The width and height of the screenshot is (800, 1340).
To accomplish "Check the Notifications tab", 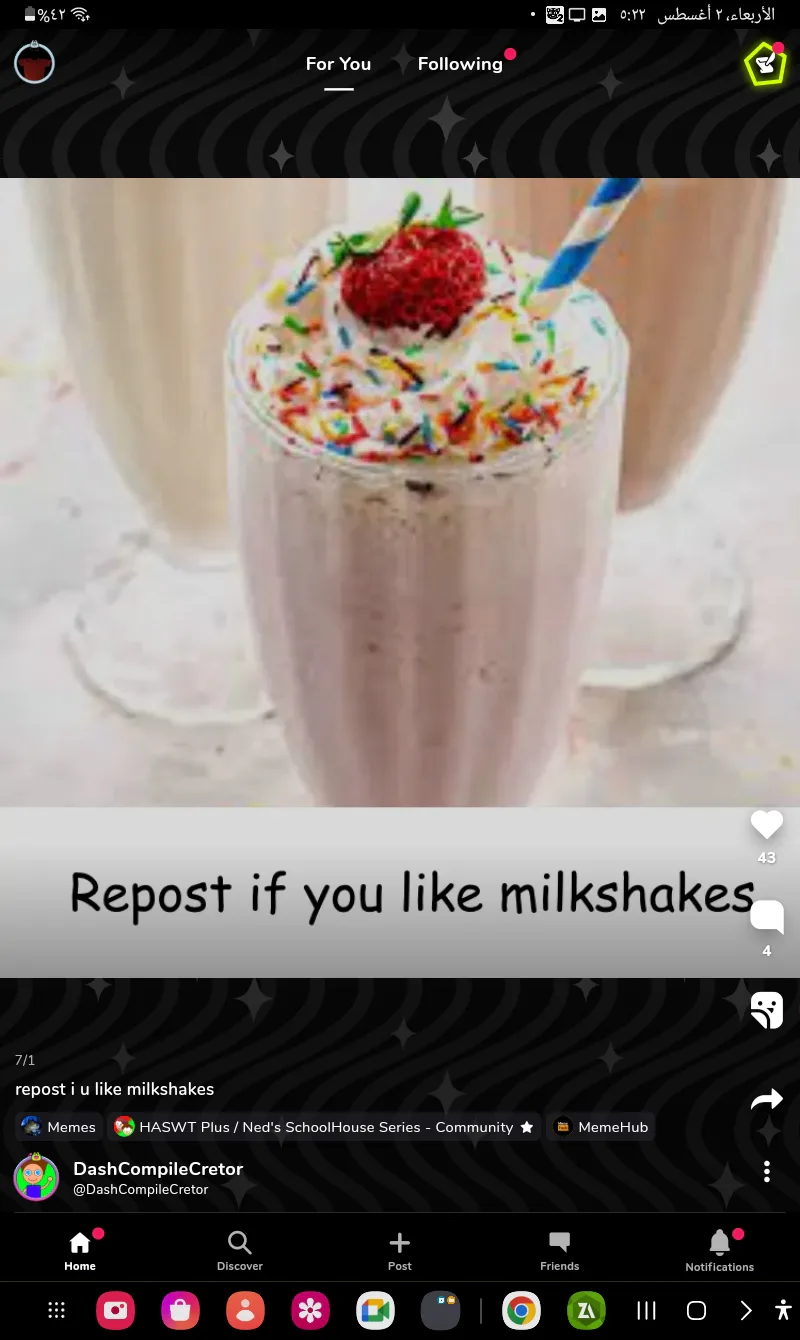I will (x=720, y=1251).
